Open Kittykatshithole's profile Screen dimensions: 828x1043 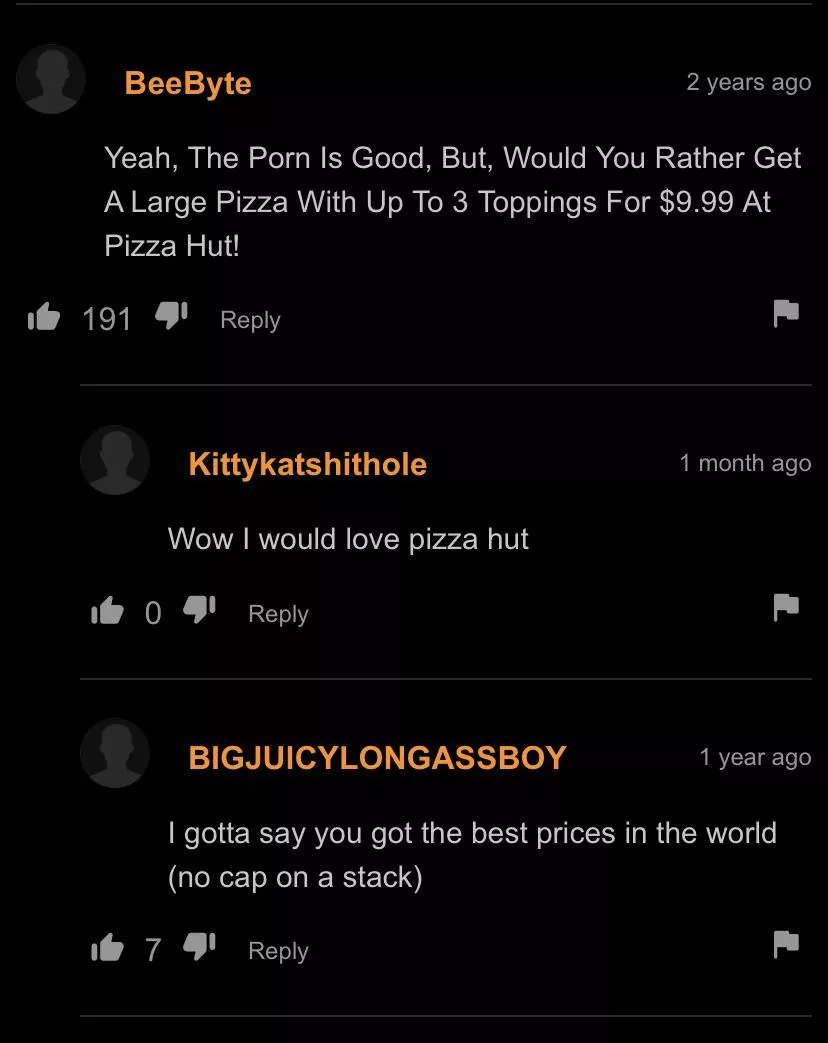(307, 464)
